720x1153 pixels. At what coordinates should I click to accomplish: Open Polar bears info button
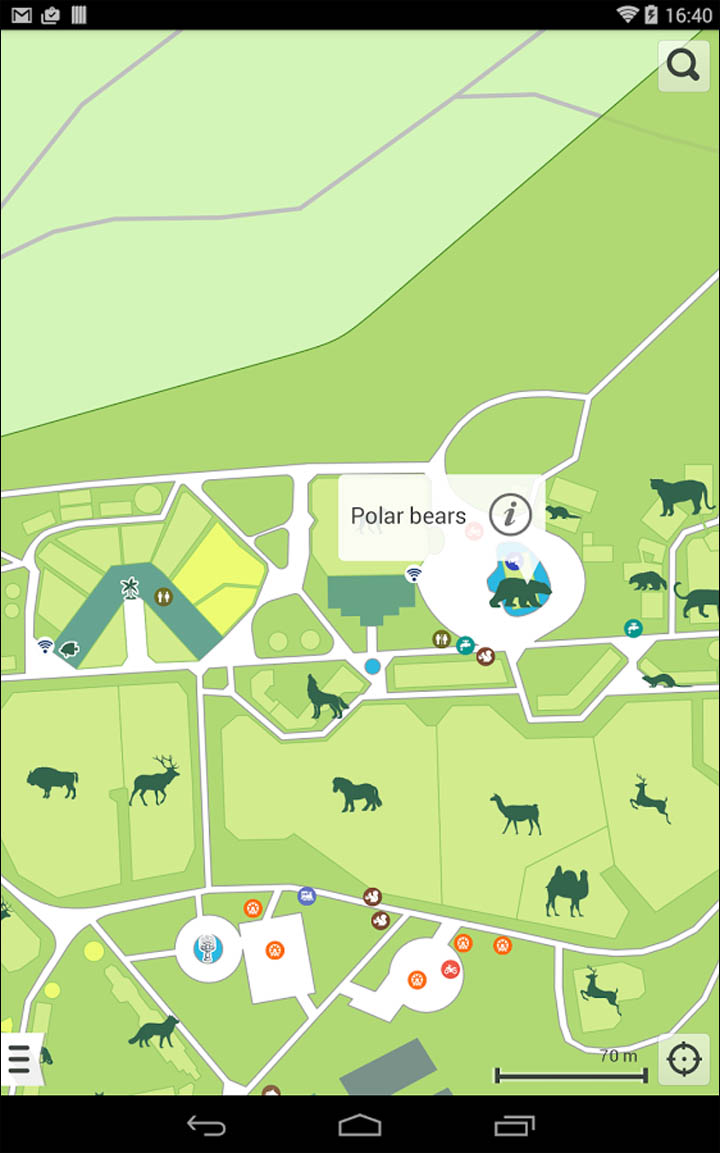click(510, 515)
